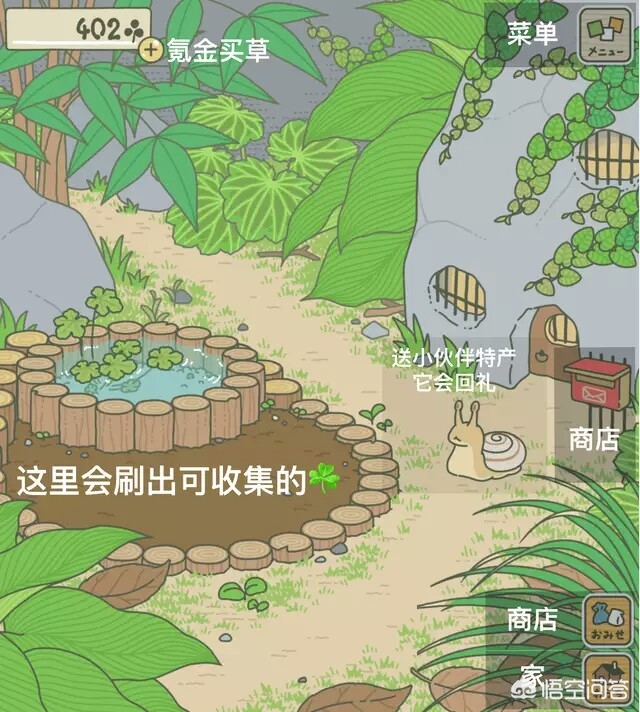
Task: Open the shop button
Action: pyautogui.click(x=607, y=618)
